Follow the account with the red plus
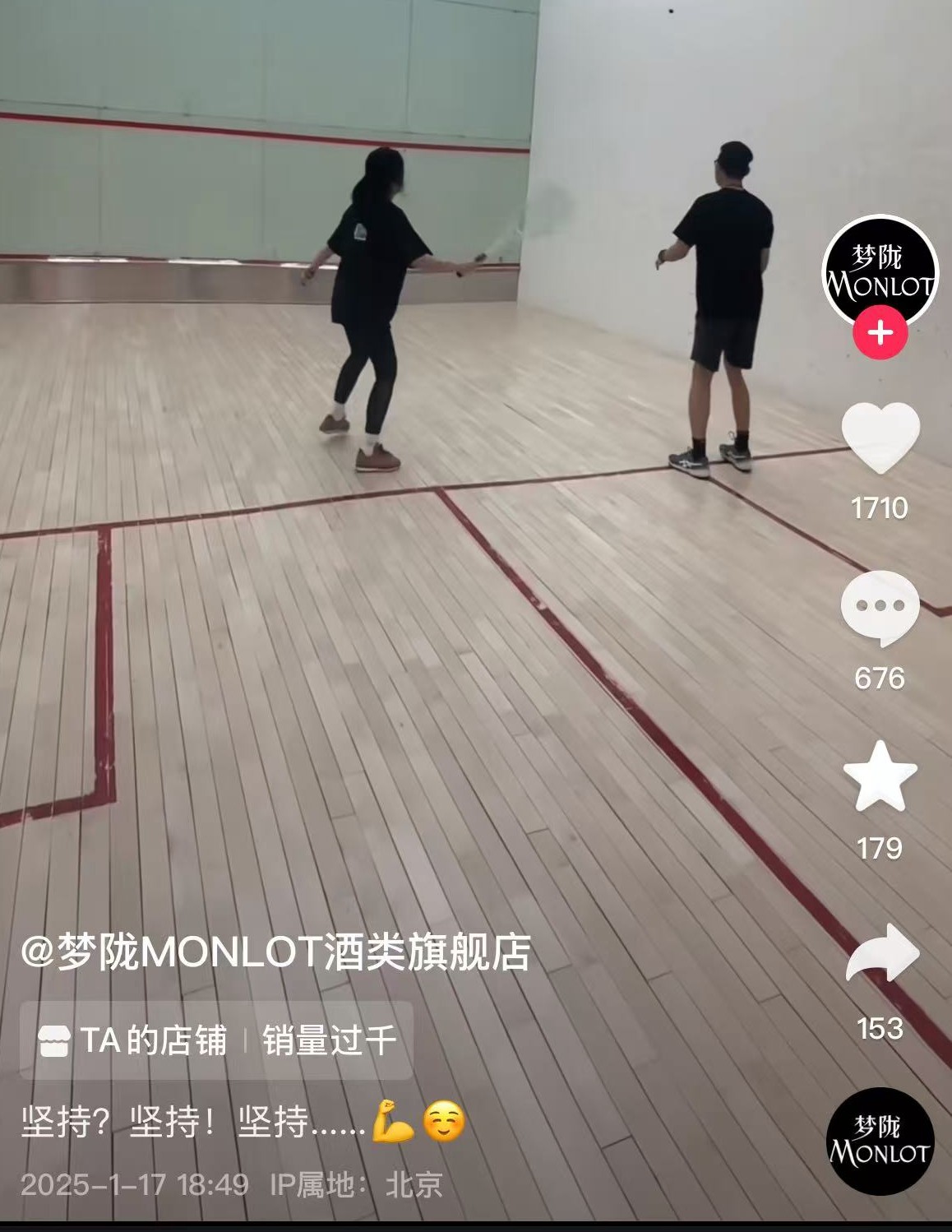Image resolution: width=952 pixels, height=1232 pixels. pyautogui.click(x=880, y=333)
